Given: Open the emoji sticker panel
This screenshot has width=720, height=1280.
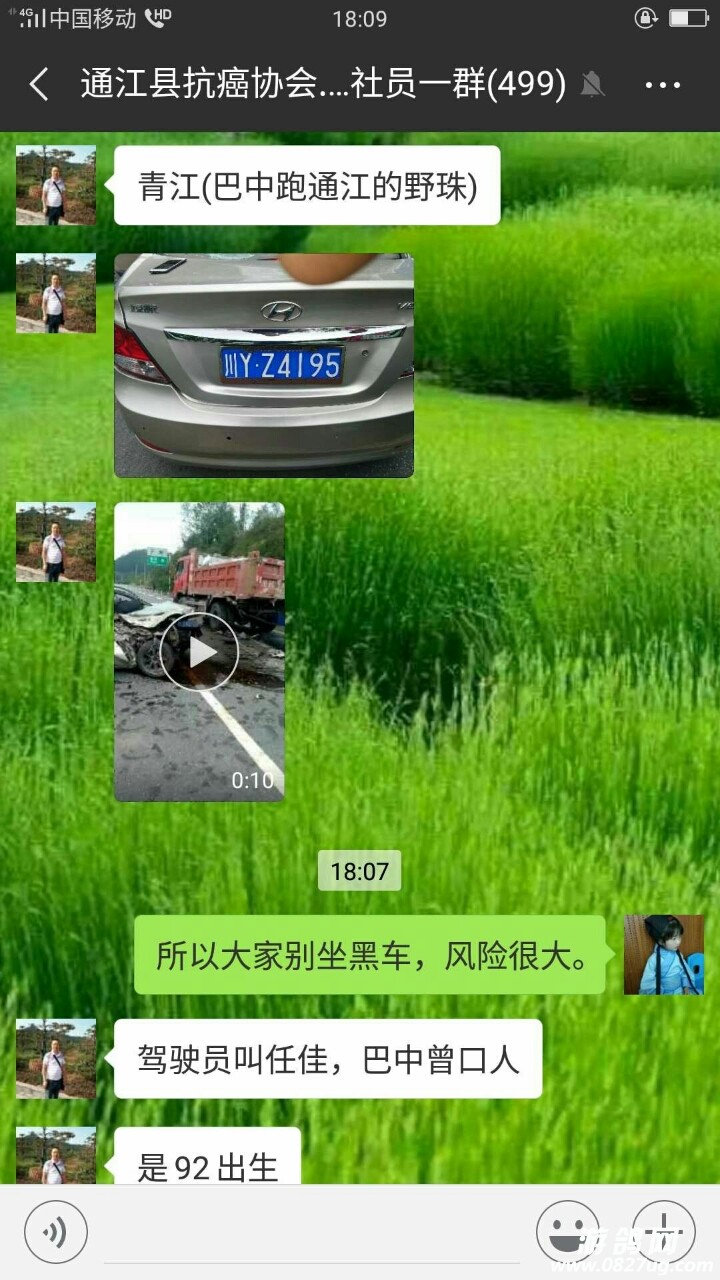Looking at the screenshot, I should [x=568, y=1232].
